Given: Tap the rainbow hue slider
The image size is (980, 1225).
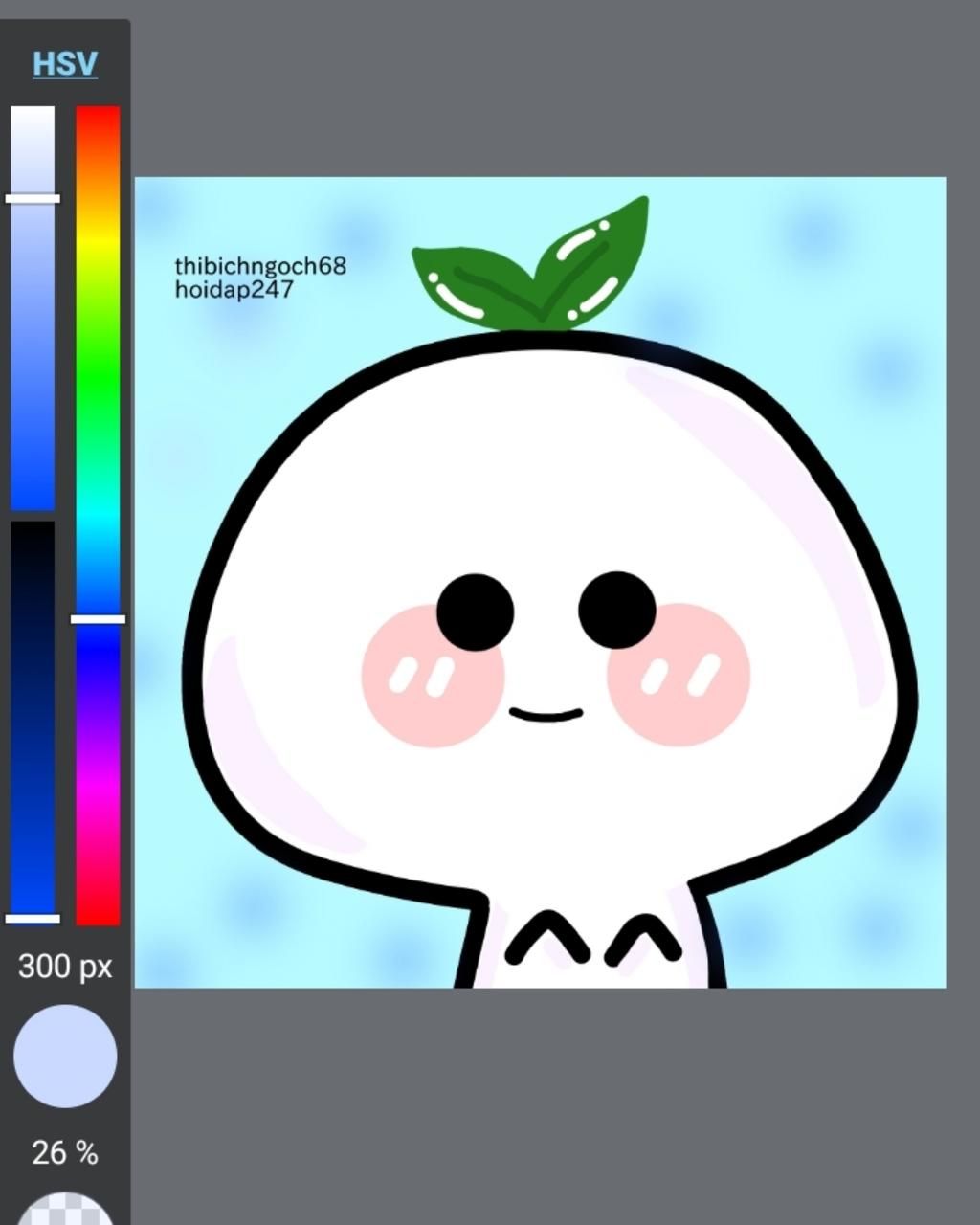Looking at the screenshot, I should pyautogui.click(x=98, y=515).
